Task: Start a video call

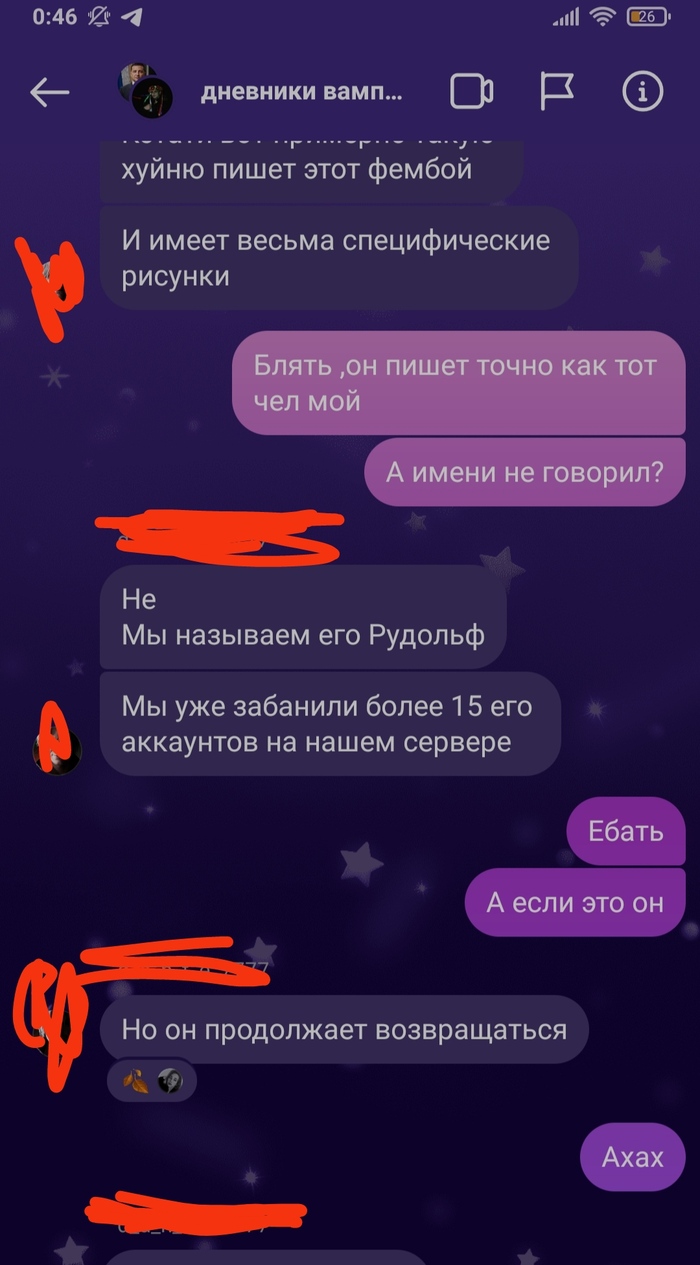Action: tap(471, 92)
